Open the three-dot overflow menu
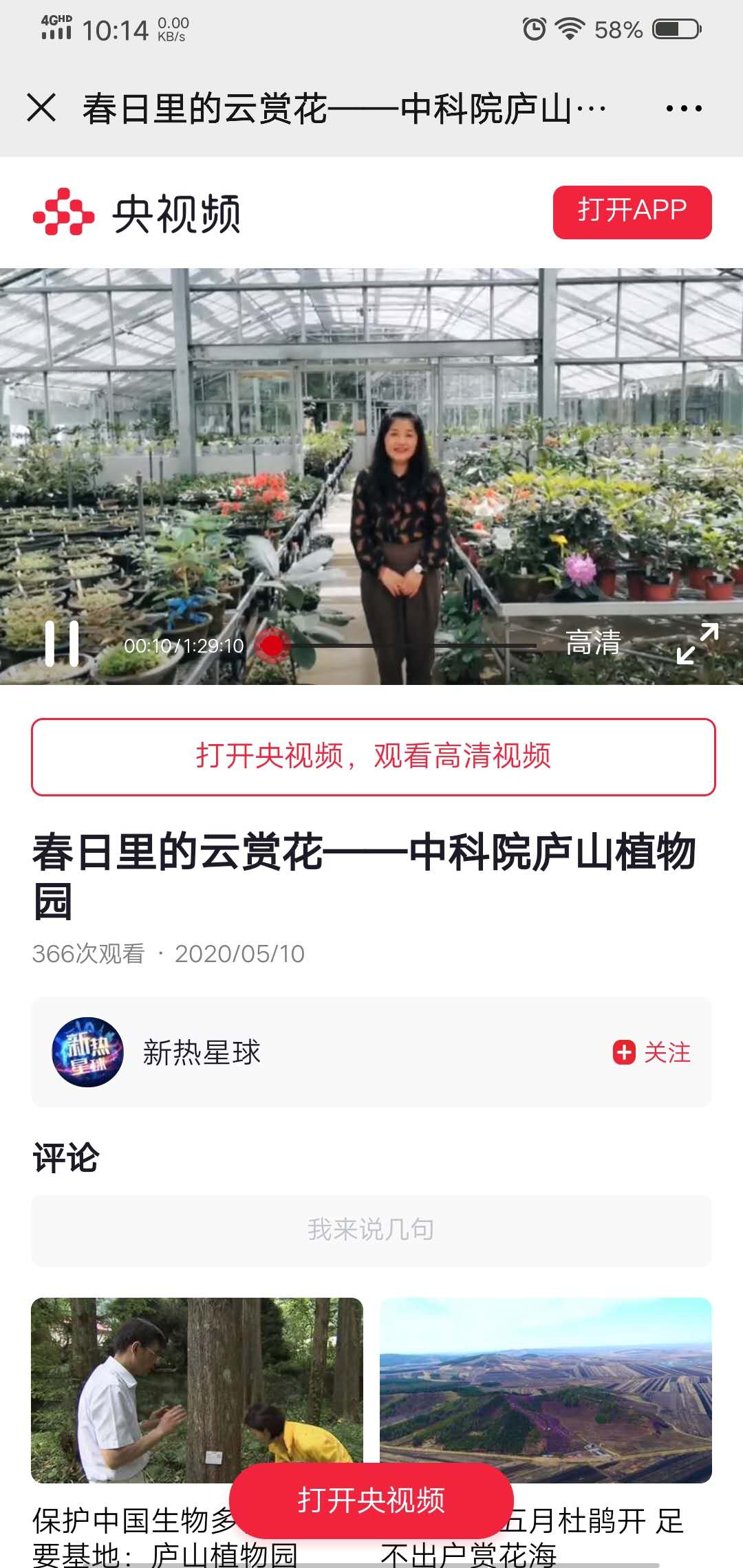Image resolution: width=743 pixels, height=1568 pixels. [684, 108]
